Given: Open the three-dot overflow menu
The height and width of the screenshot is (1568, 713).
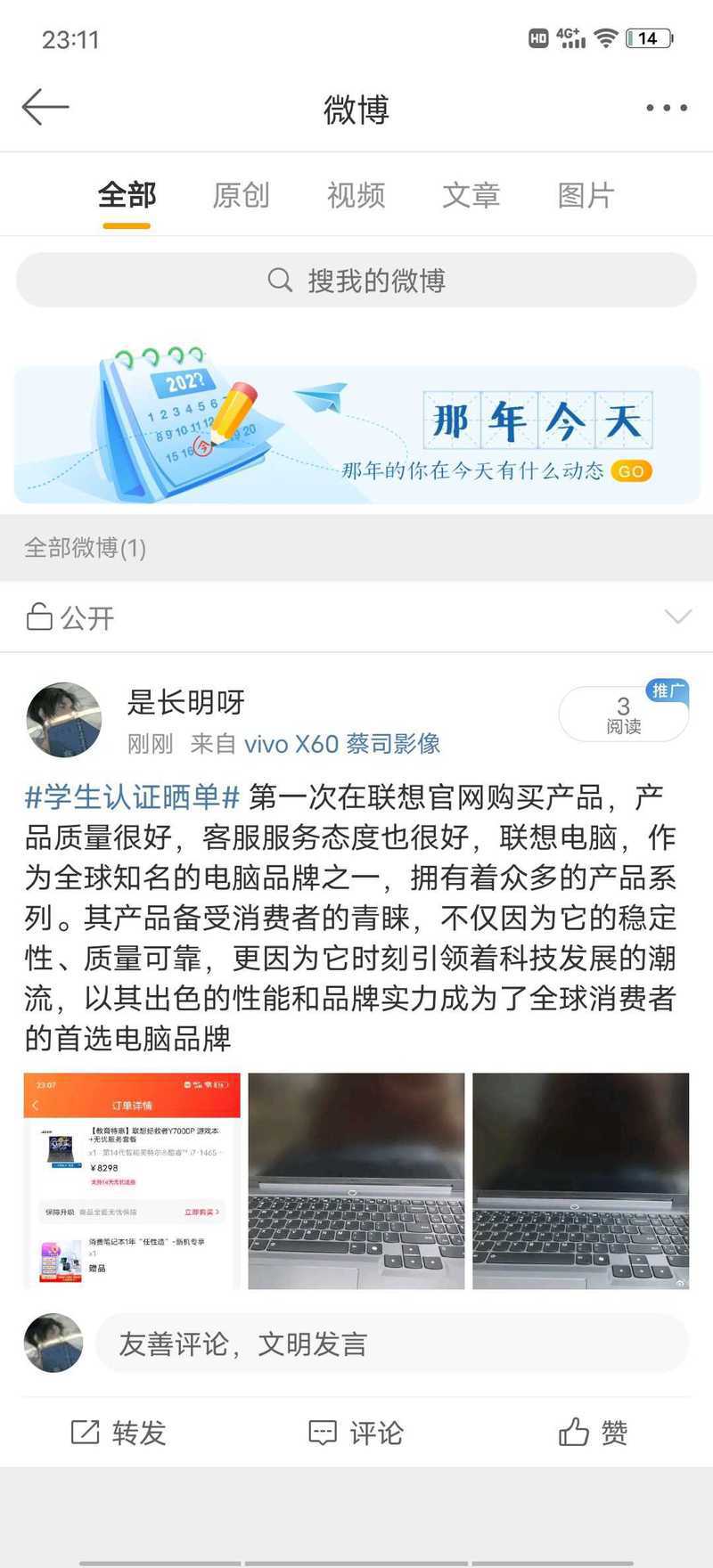Looking at the screenshot, I should pyautogui.click(x=667, y=108).
